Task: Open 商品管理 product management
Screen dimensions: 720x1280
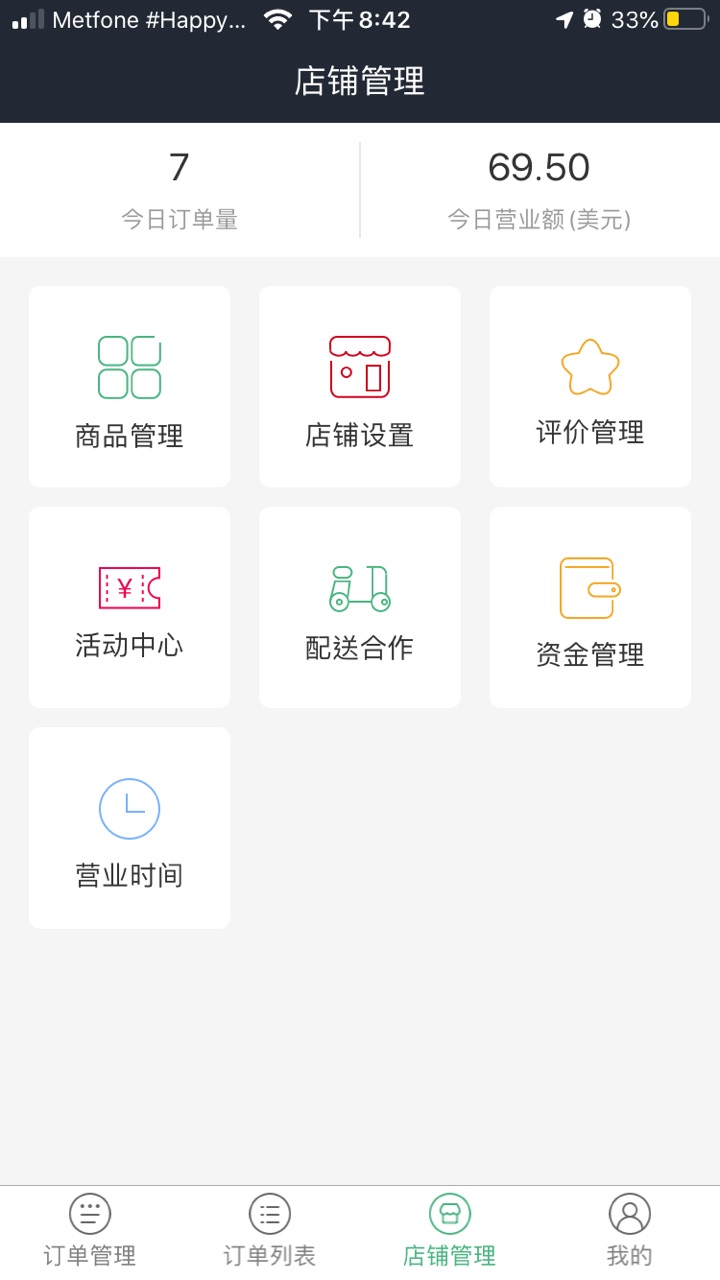Action: pyautogui.click(x=129, y=387)
